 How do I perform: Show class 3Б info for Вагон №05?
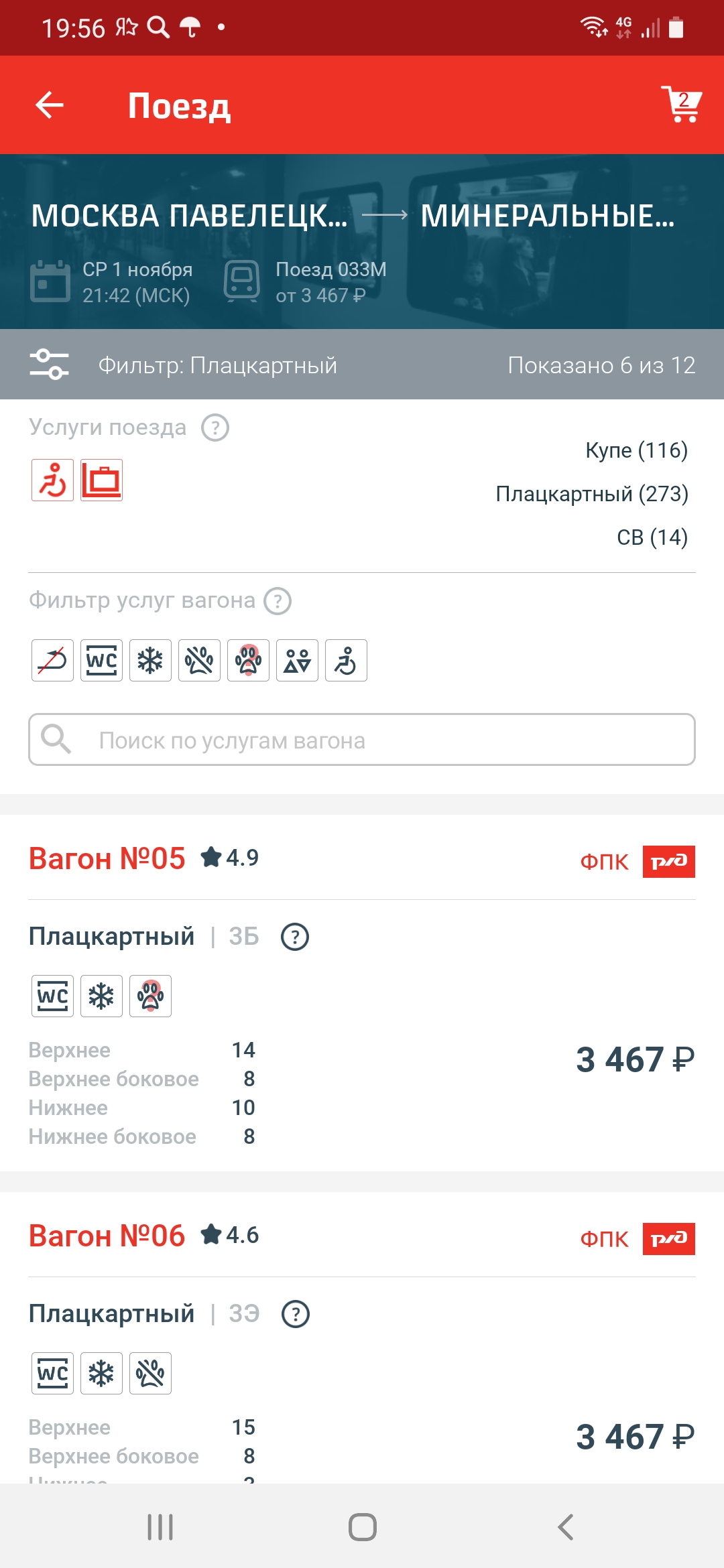click(295, 937)
